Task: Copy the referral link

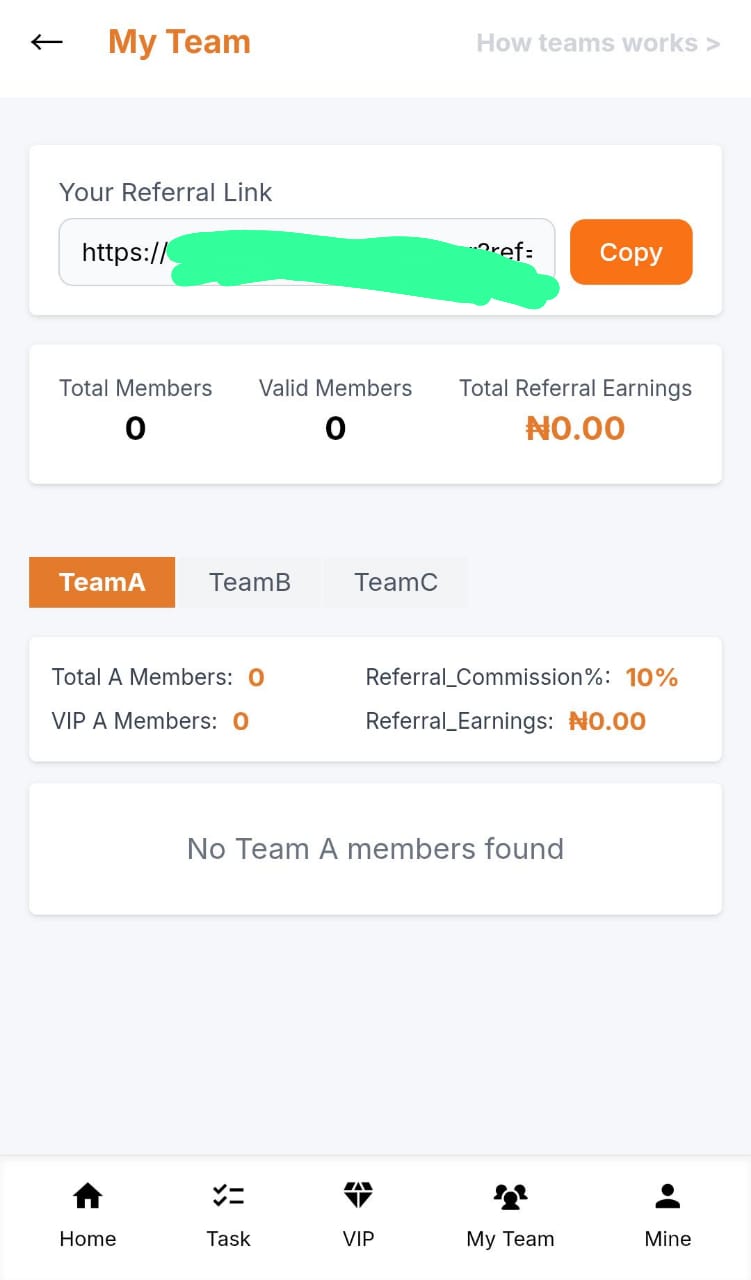Action: coord(630,252)
